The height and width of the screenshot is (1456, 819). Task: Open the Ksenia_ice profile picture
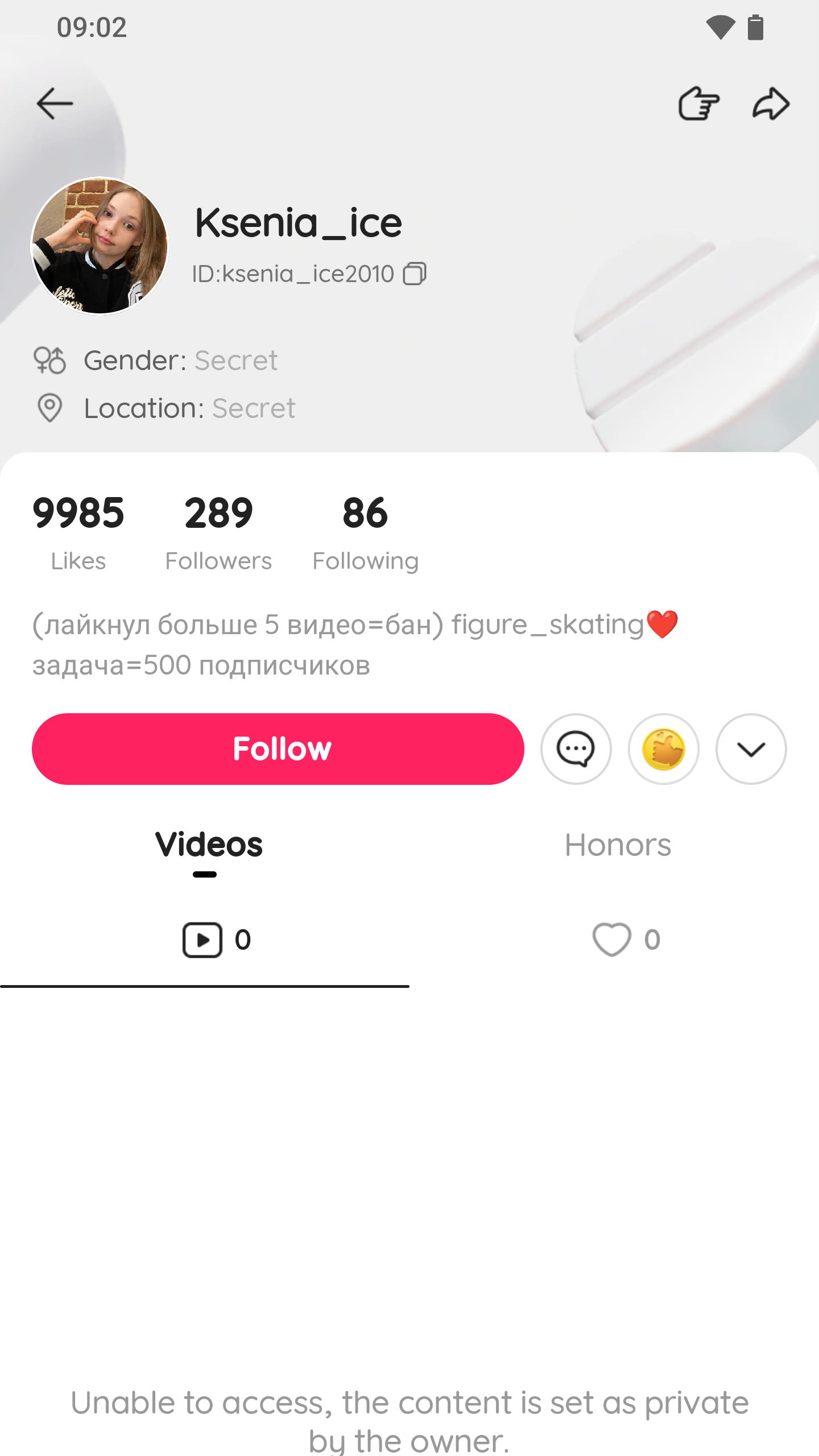coord(100,245)
